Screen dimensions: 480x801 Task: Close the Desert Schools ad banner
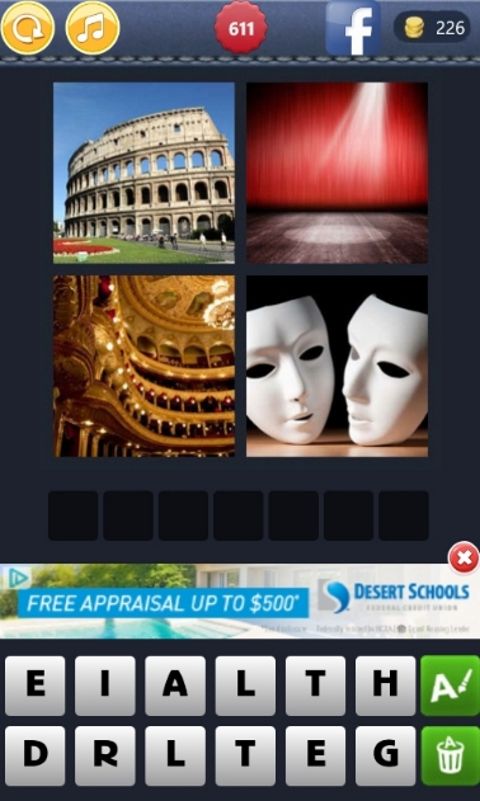click(464, 557)
